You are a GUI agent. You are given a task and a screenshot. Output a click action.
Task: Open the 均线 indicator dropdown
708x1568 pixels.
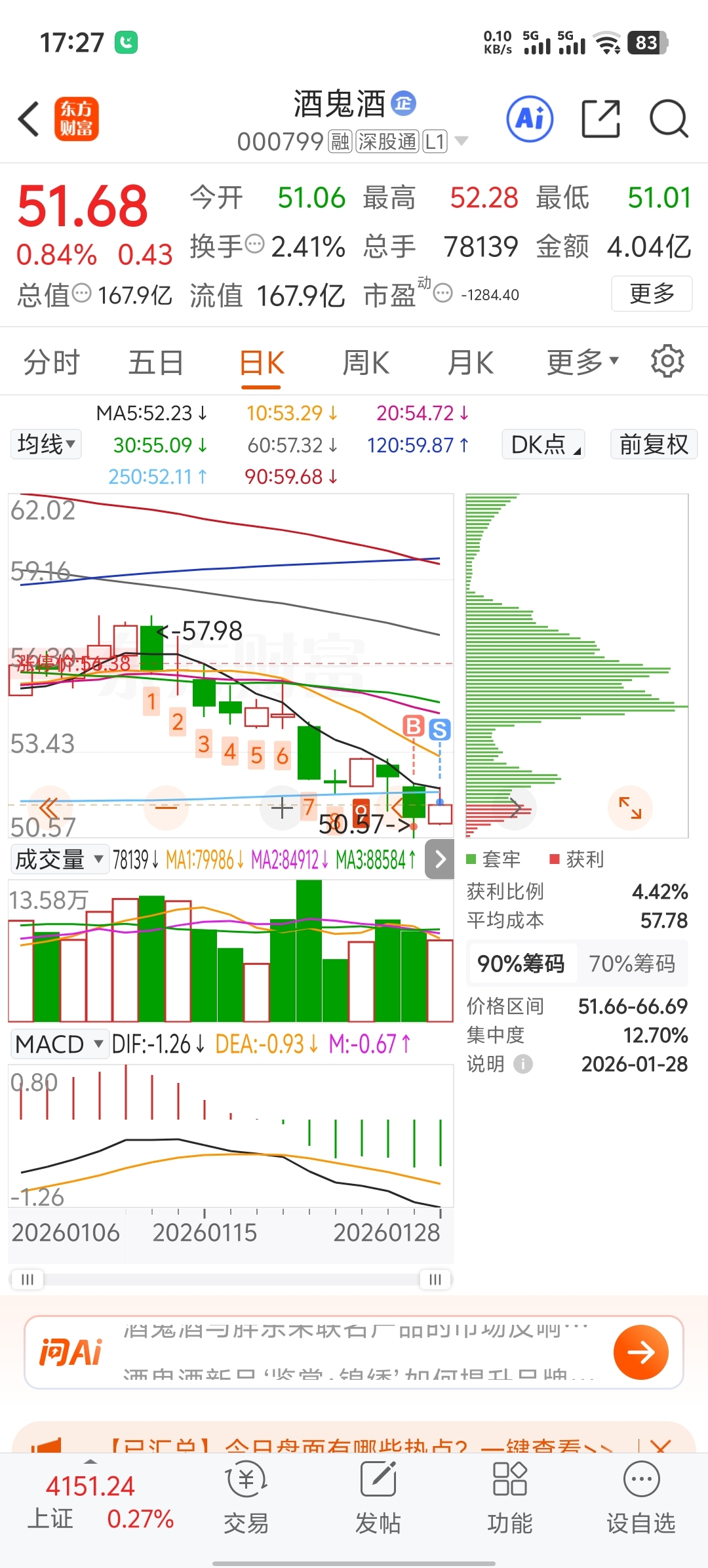(x=46, y=444)
